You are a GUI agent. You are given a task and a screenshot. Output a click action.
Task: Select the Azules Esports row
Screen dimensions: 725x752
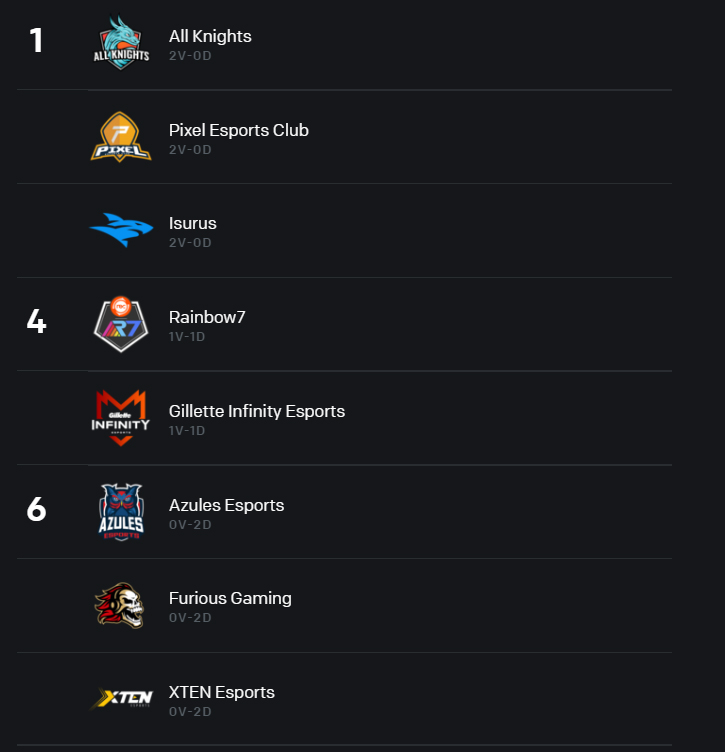pyautogui.click(x=226, y=506)
